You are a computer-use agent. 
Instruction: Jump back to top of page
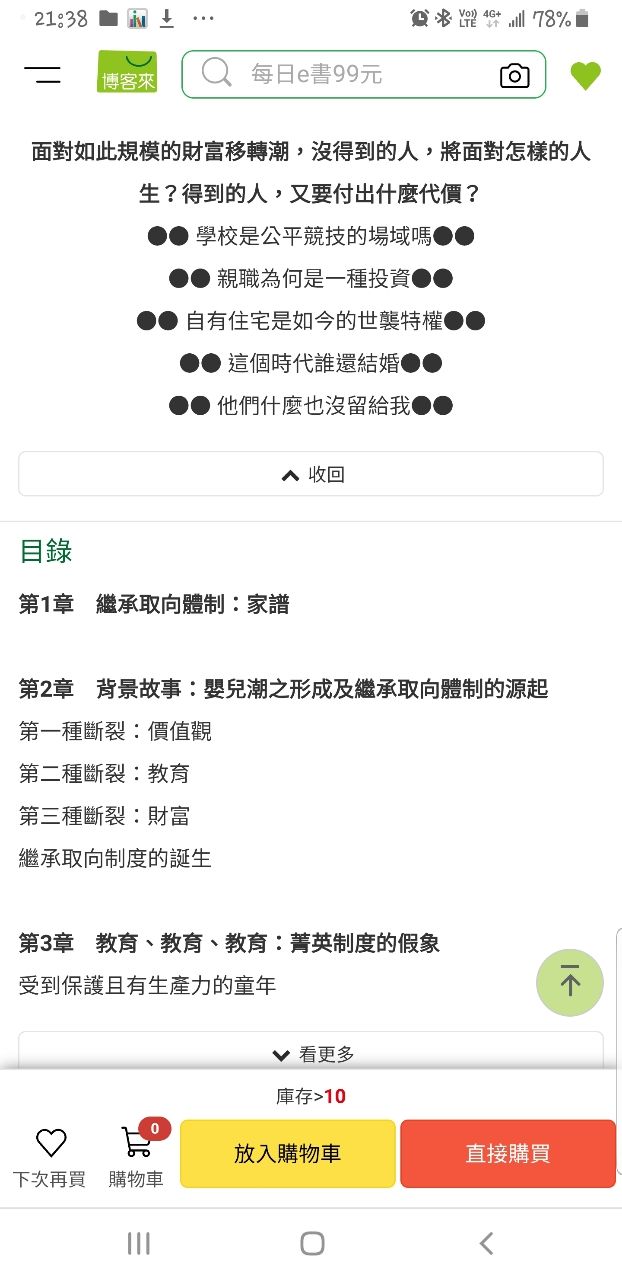(570, 982)
